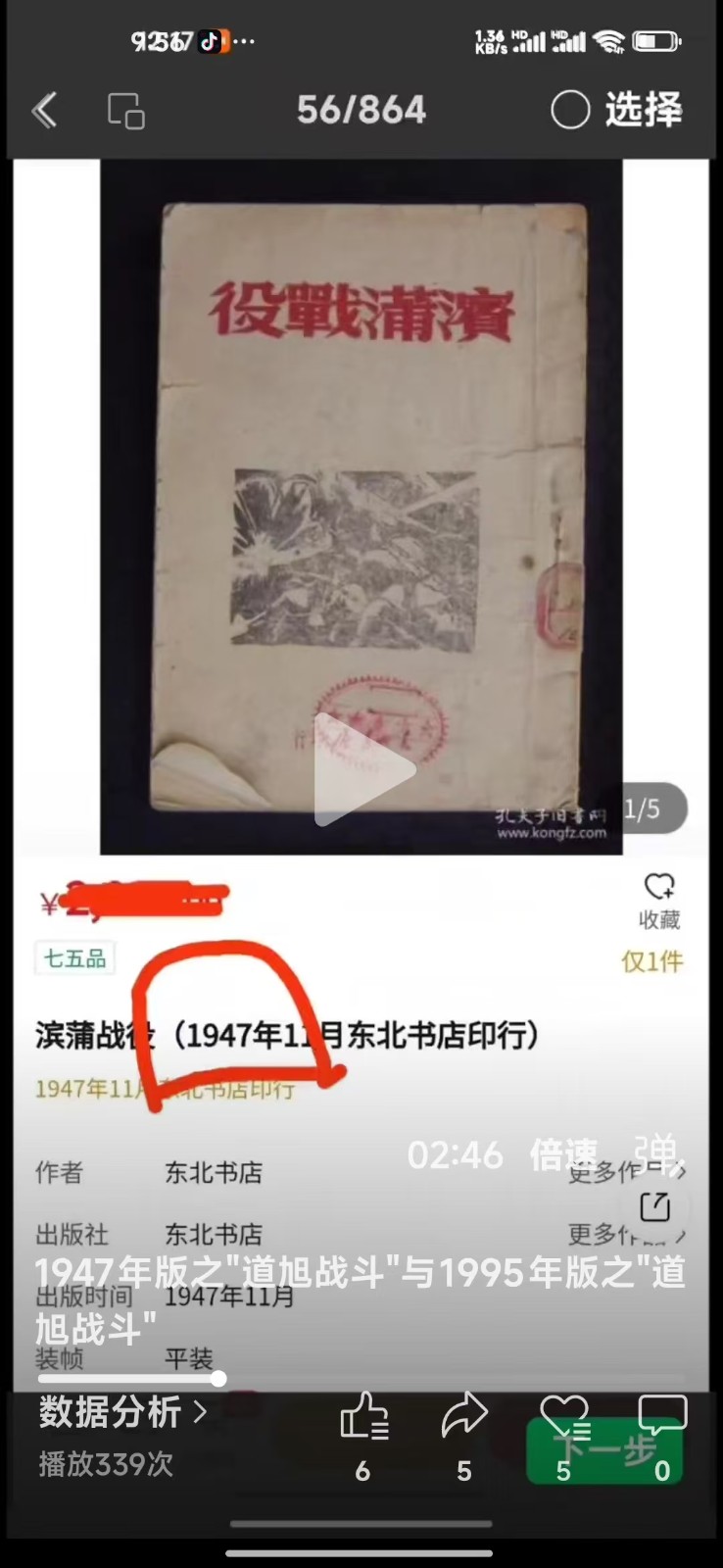Open the comments bubble icon
Viewport: 723px width, 1568px height.
pyautogui.click(x=662, y=1418)
